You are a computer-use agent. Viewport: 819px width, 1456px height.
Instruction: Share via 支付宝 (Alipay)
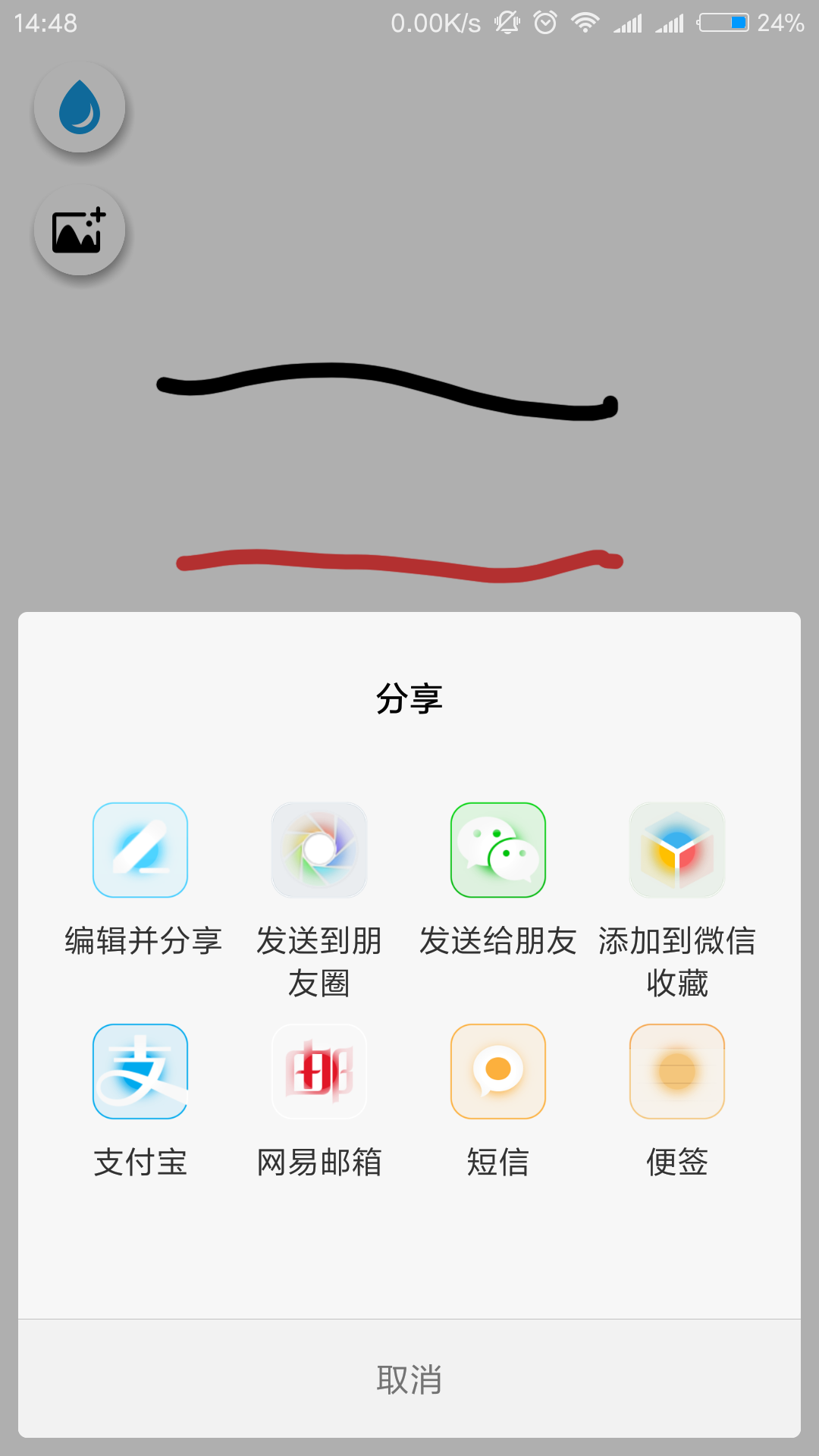140,1072
